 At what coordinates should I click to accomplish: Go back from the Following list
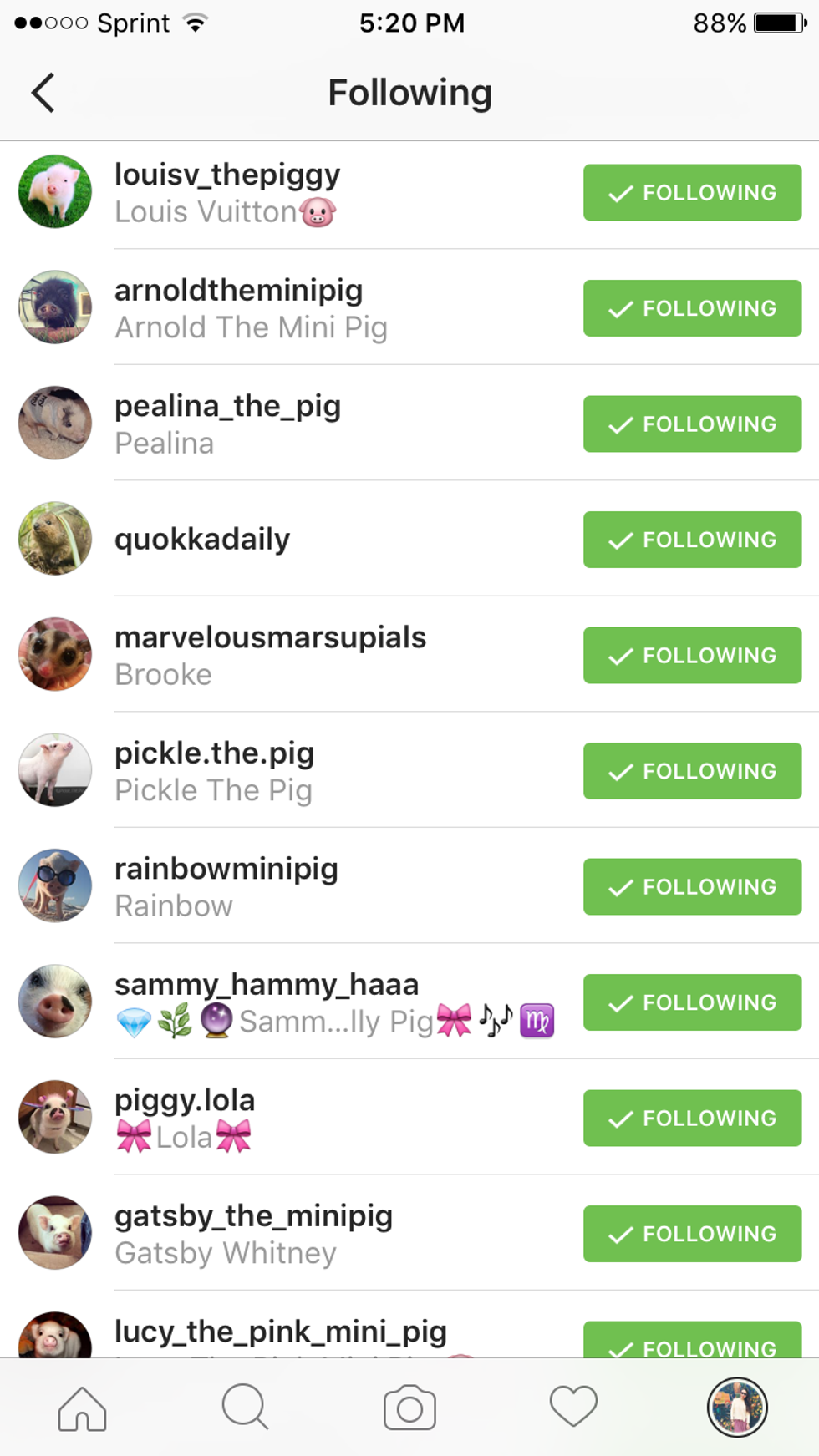pyautogui.click(x=43, y=93)
